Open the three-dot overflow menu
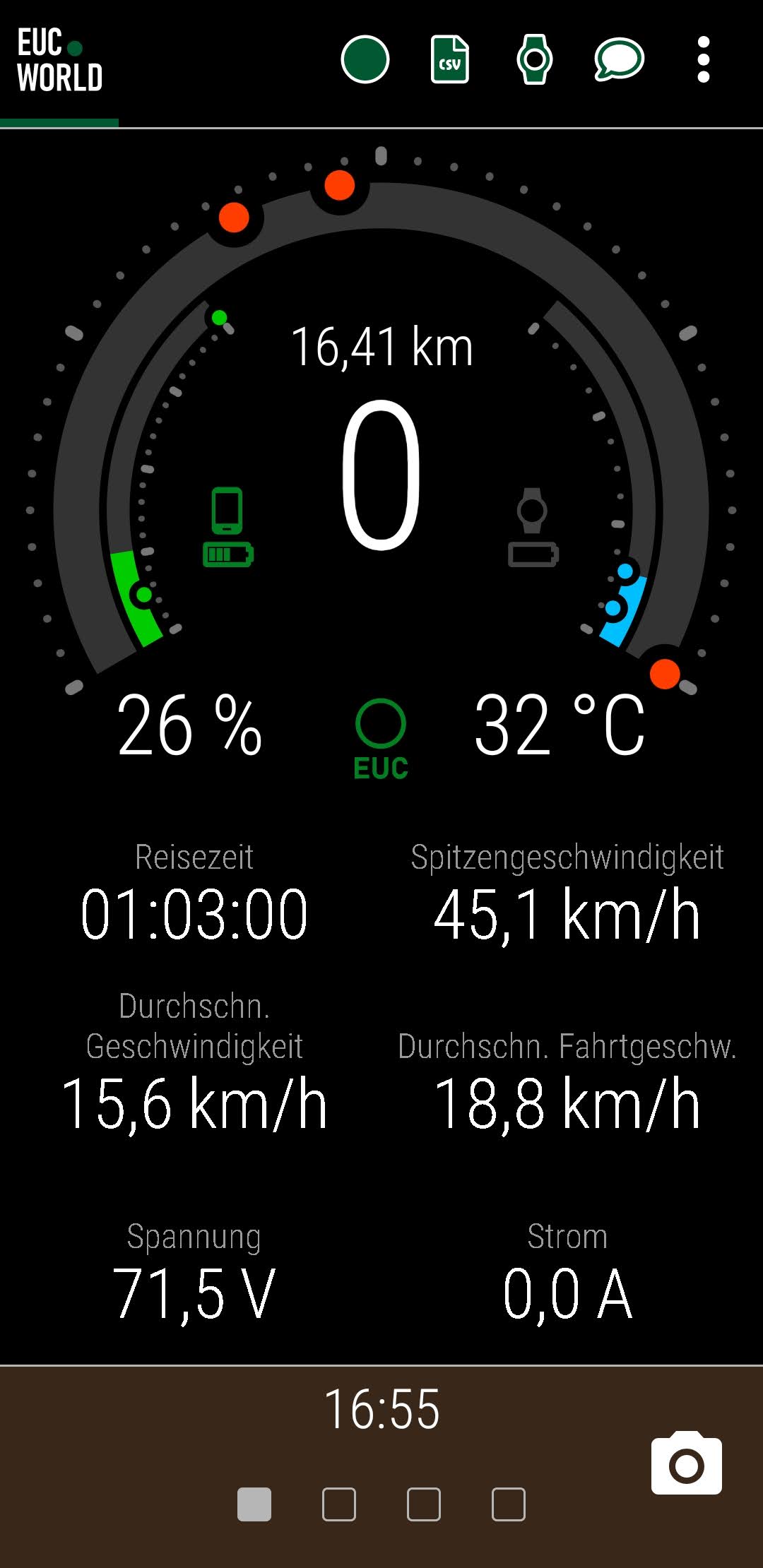 (x=704, y=59)
